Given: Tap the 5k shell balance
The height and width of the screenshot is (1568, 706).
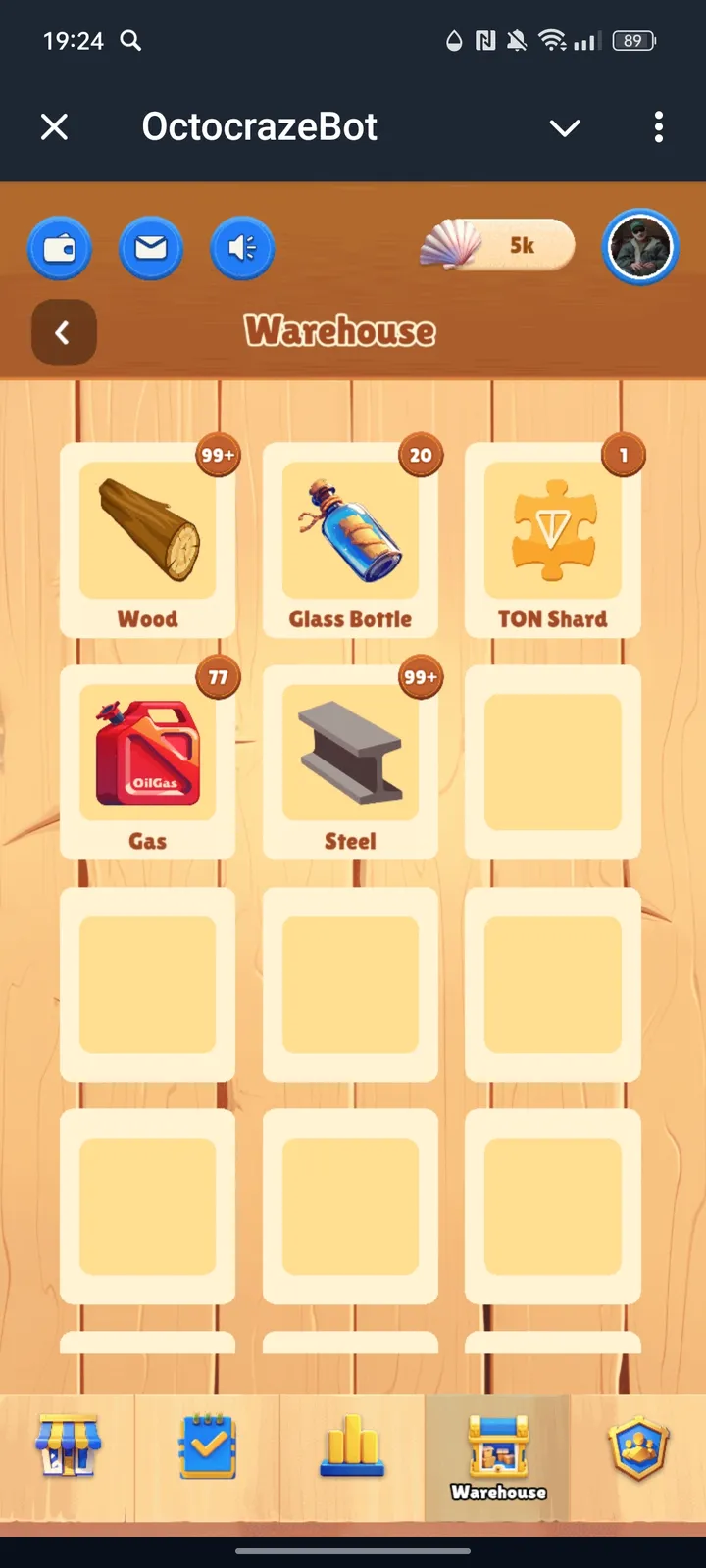Looking at the screenshot, I should click(x=500, y=245).
